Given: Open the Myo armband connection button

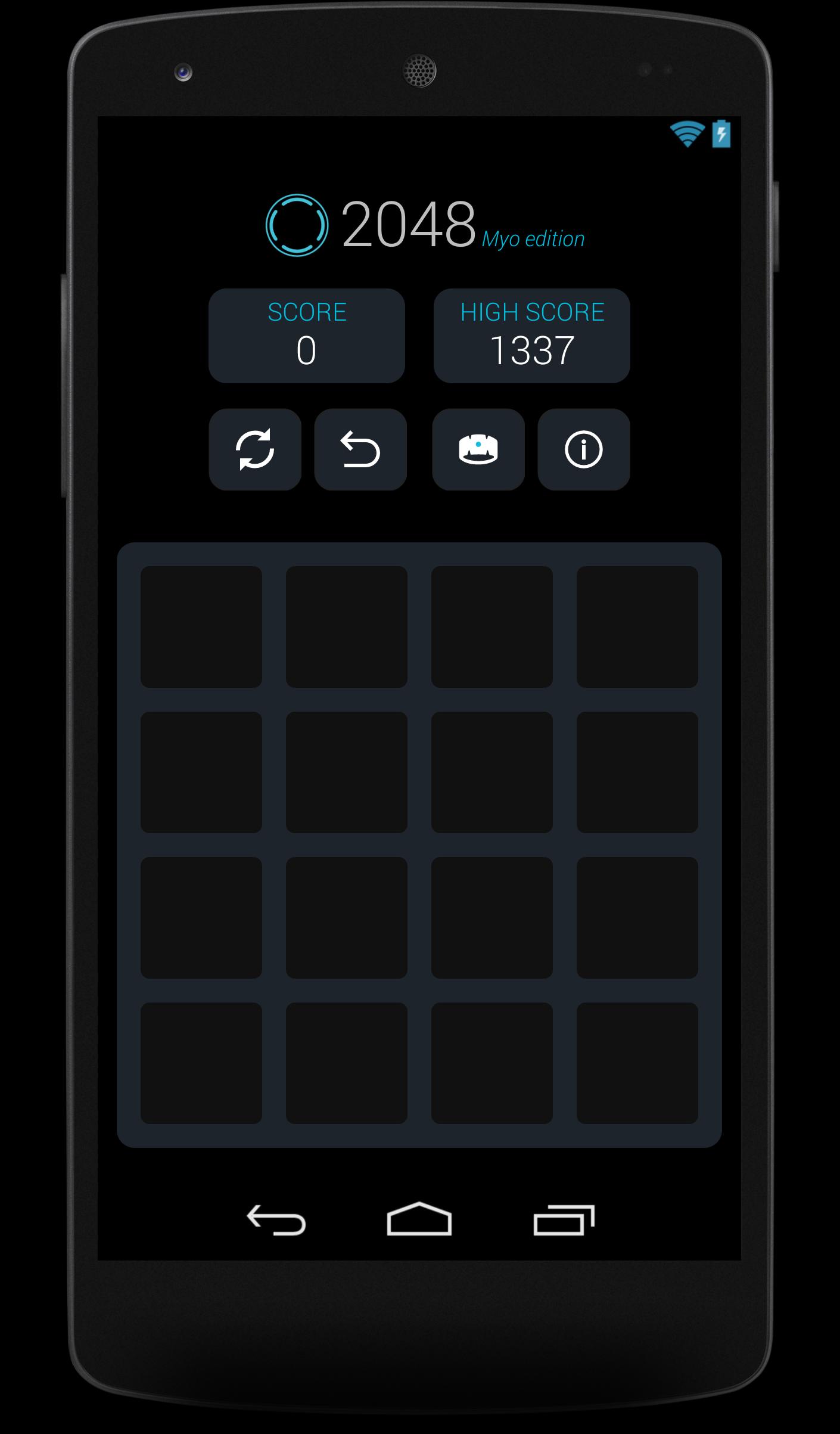Looking at the screenshot, I should [478, 449].
